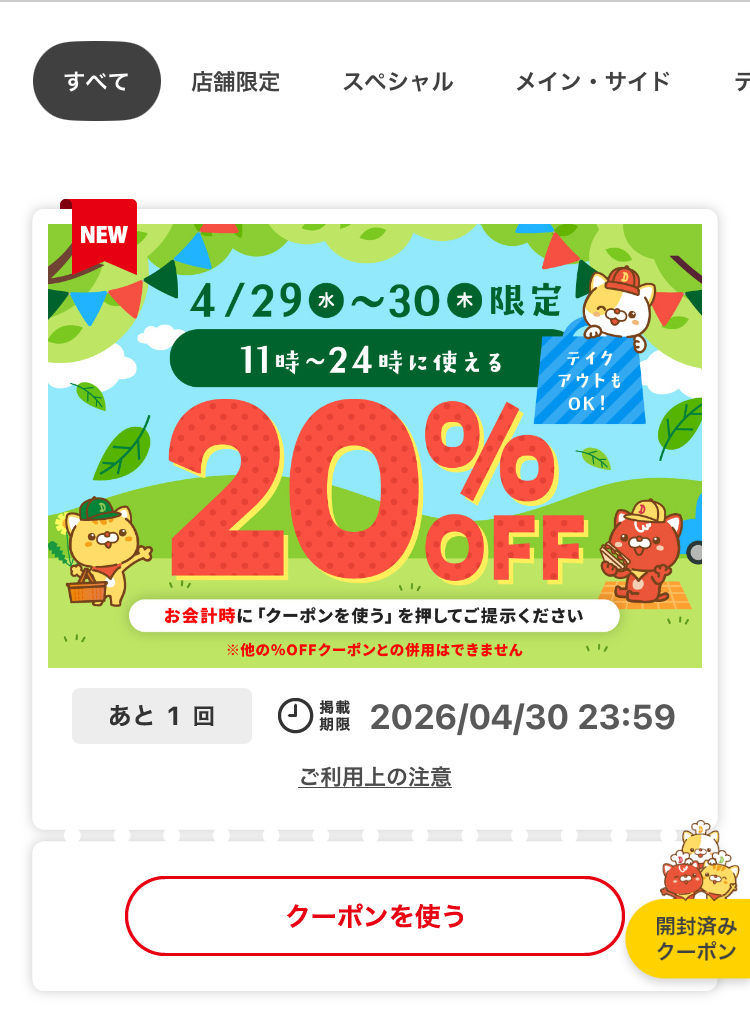This screenshot has height=1022, width=750.
Task: Open 開封済みクーポン floating button
Action: (x=696, y=938)
